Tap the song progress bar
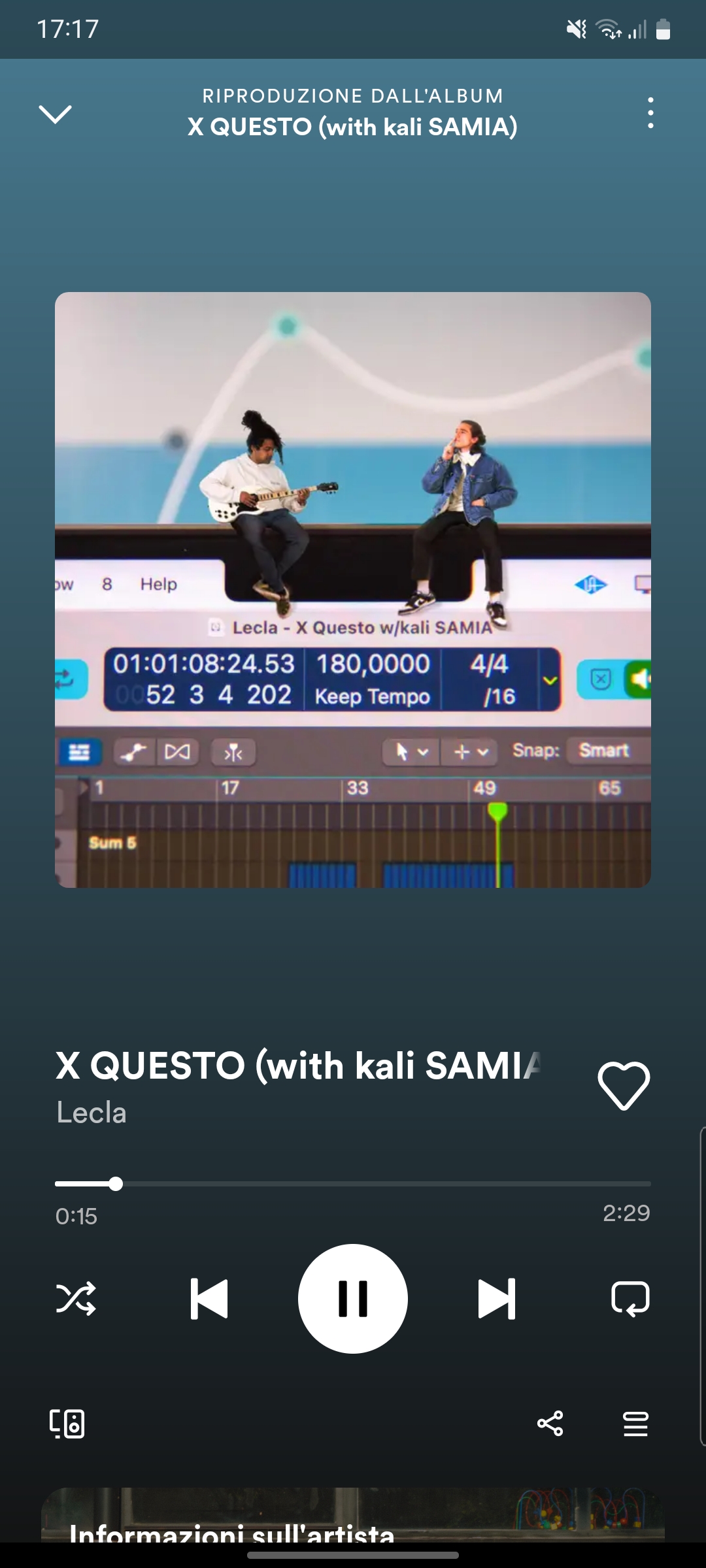This screenshot has width=706, height=1568. [x=353, y=1184]
